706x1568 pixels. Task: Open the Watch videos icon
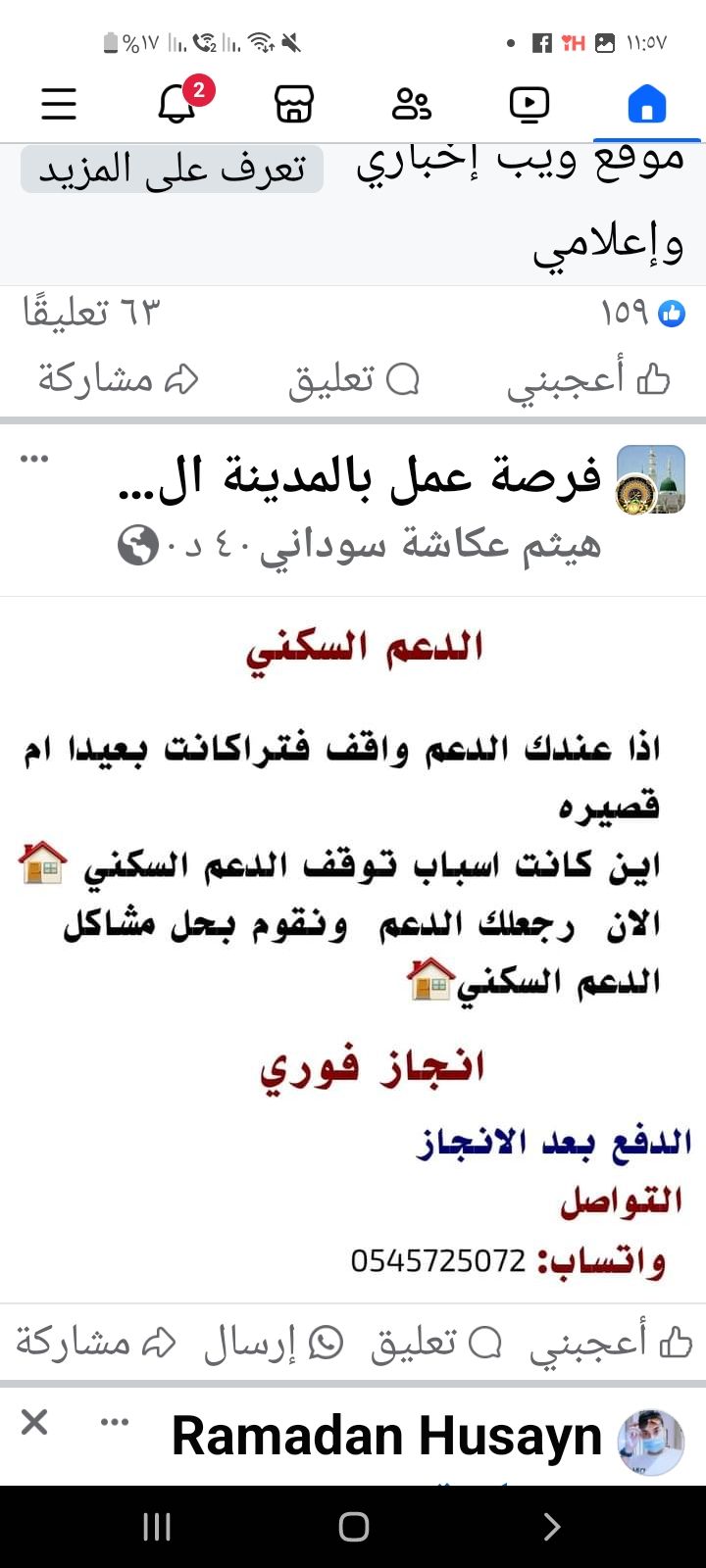(529, 103)
